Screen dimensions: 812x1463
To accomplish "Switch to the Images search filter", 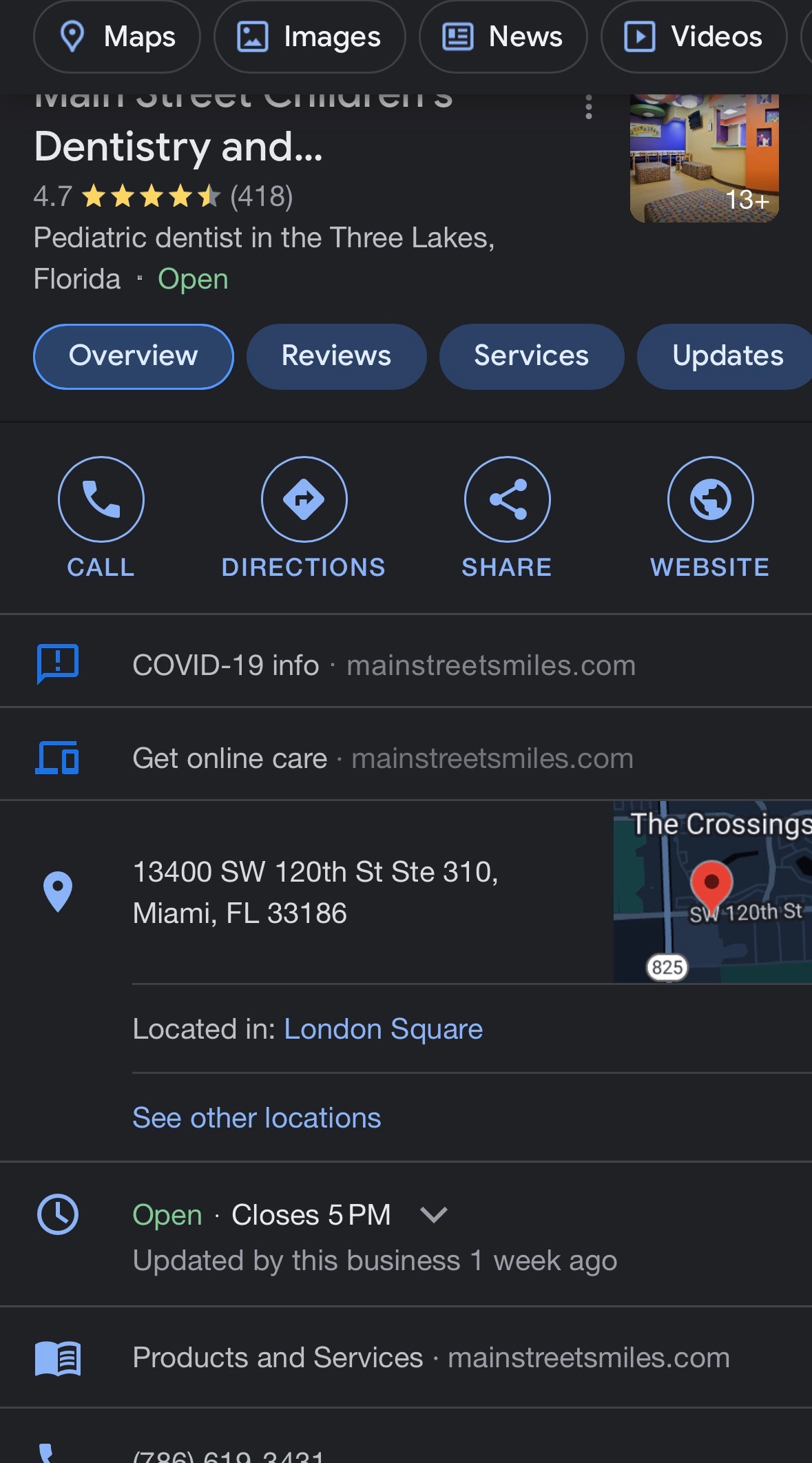I will 309,37.
